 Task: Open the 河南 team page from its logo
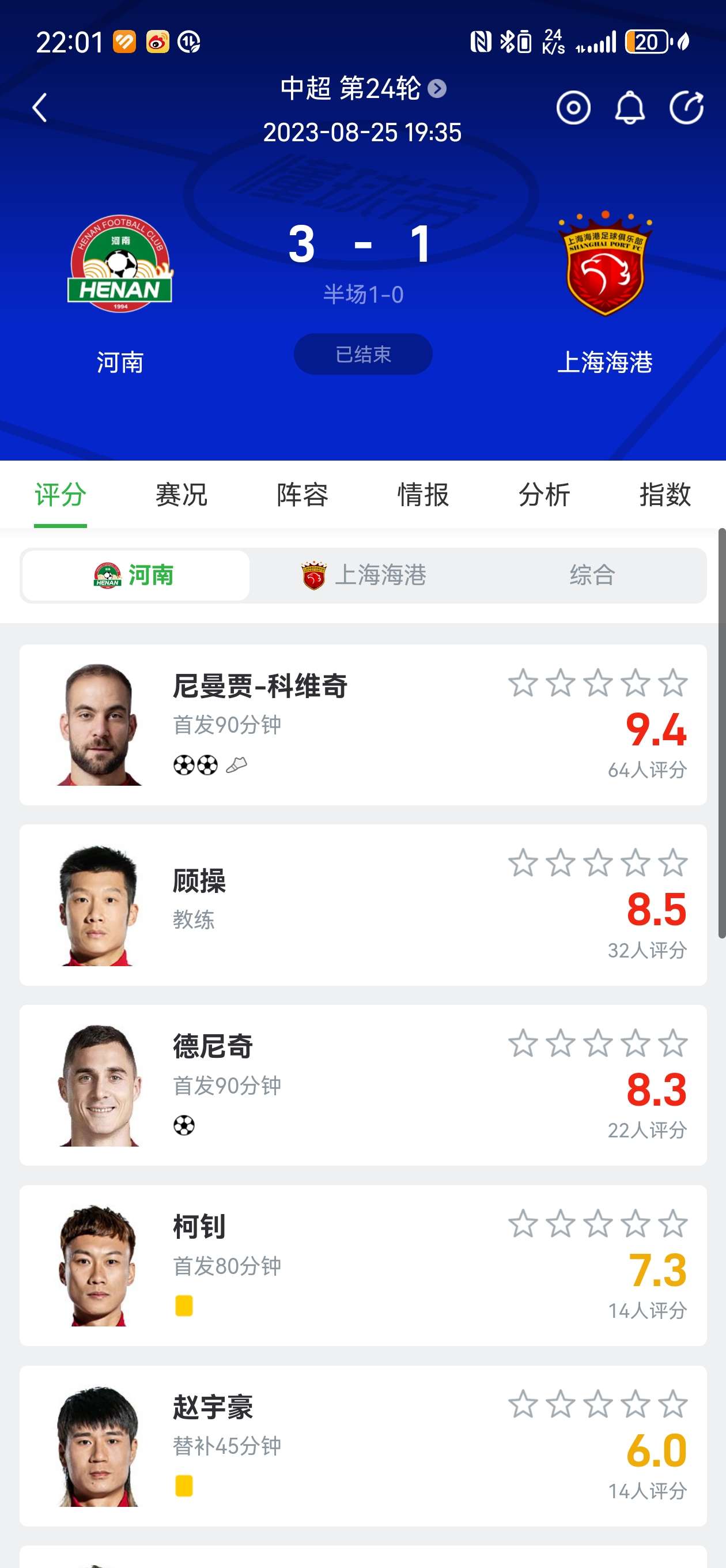120,263
